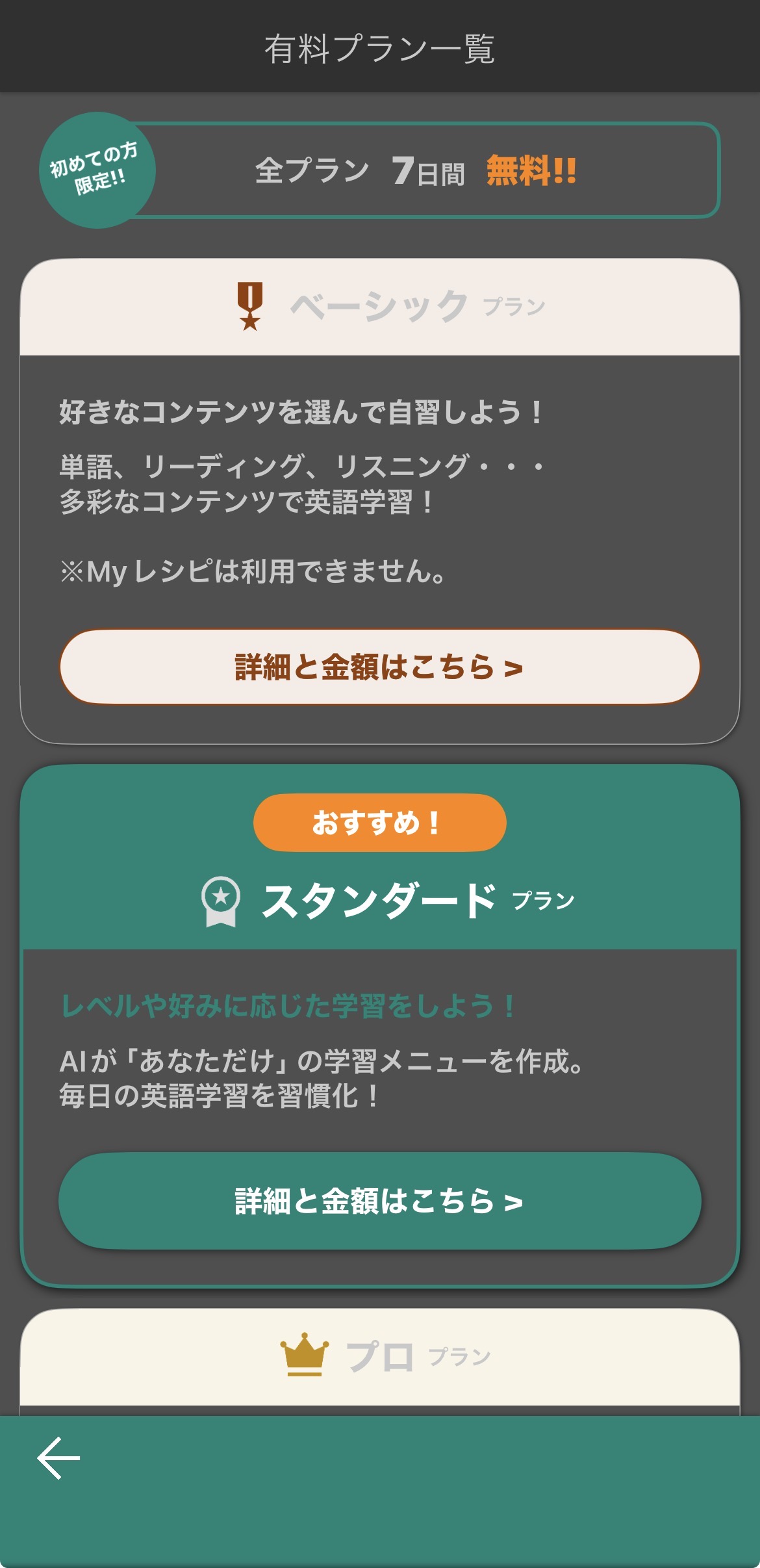Open Basic plan details and pricing button
The image size is (760, 1568).
tap(379, 667)
